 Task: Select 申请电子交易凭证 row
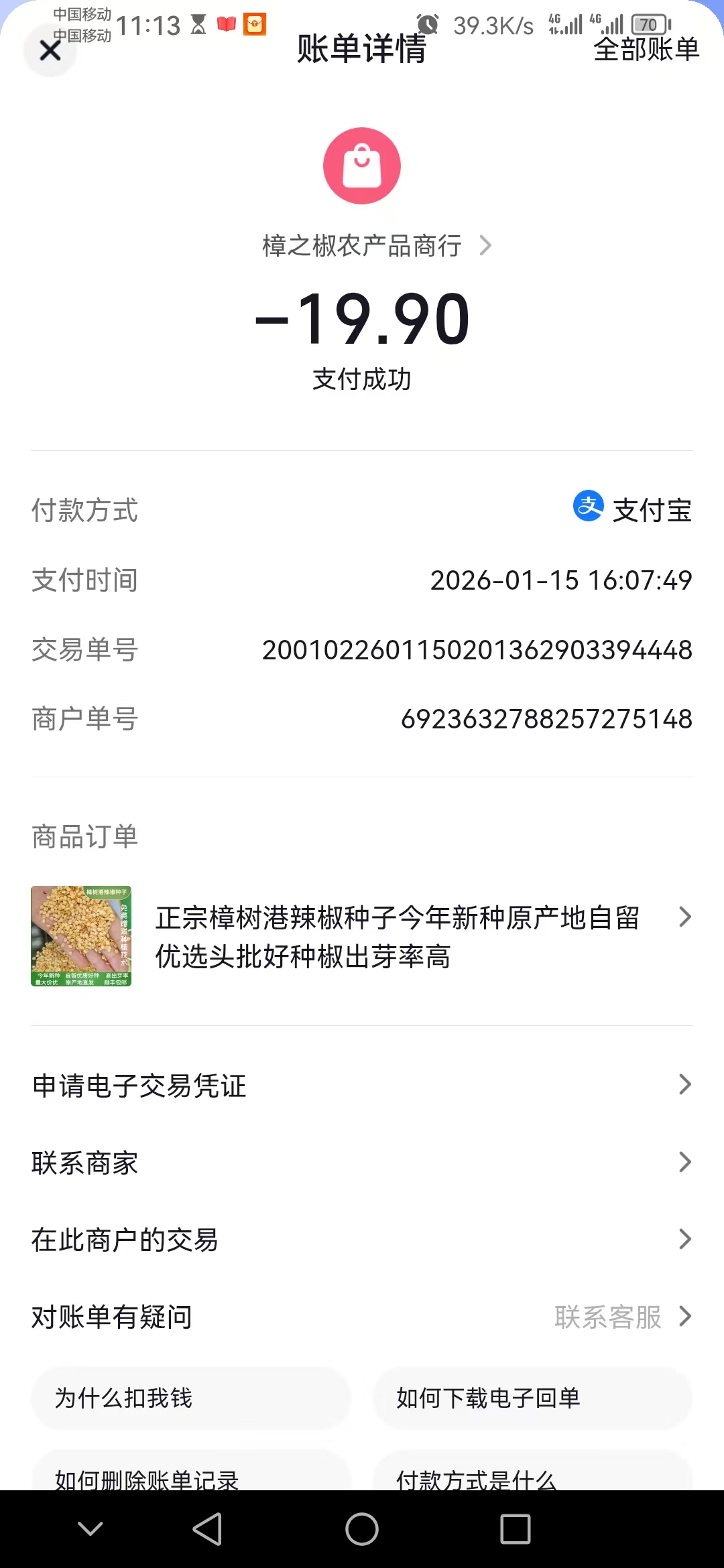[362, 1086]
